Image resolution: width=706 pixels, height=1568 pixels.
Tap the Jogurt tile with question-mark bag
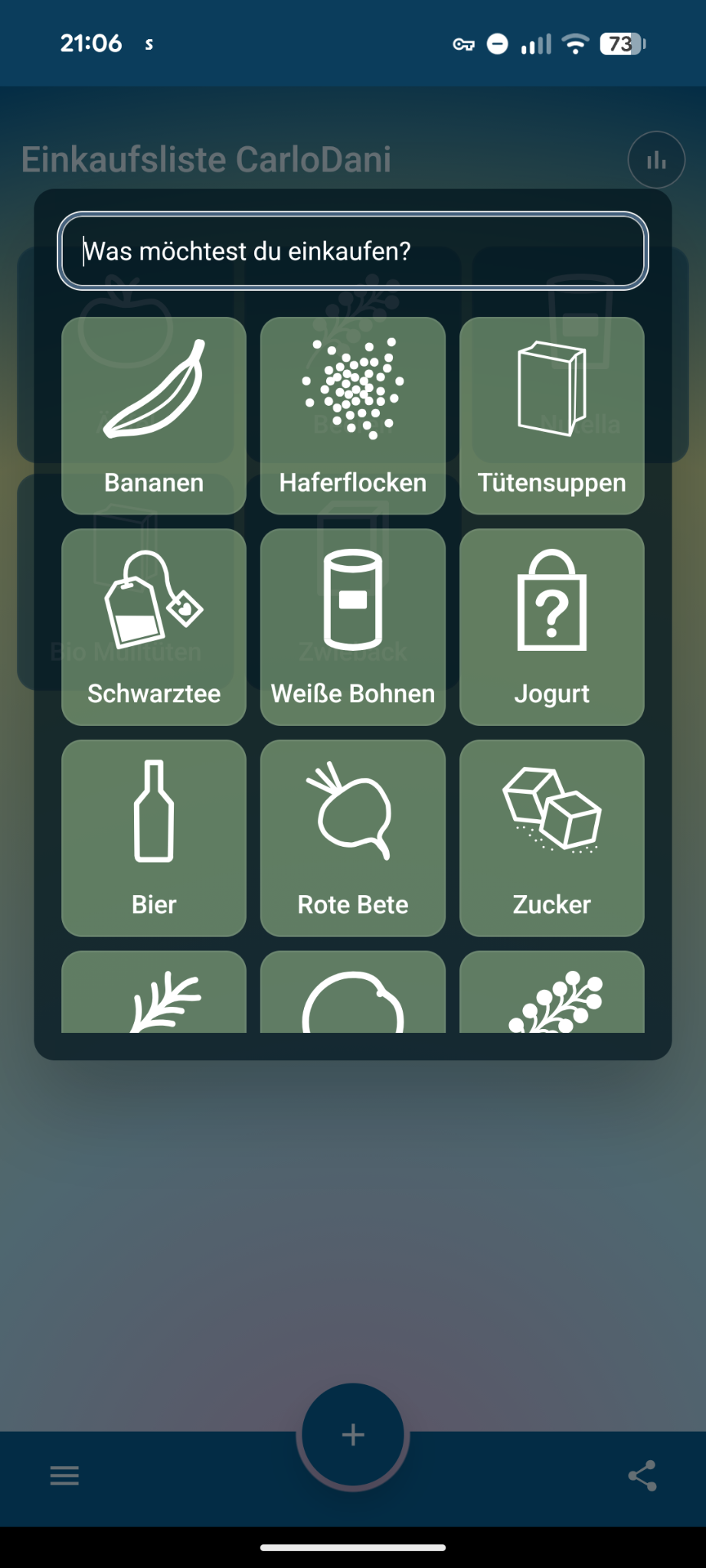pyautogui.click(x=551, y=626)
